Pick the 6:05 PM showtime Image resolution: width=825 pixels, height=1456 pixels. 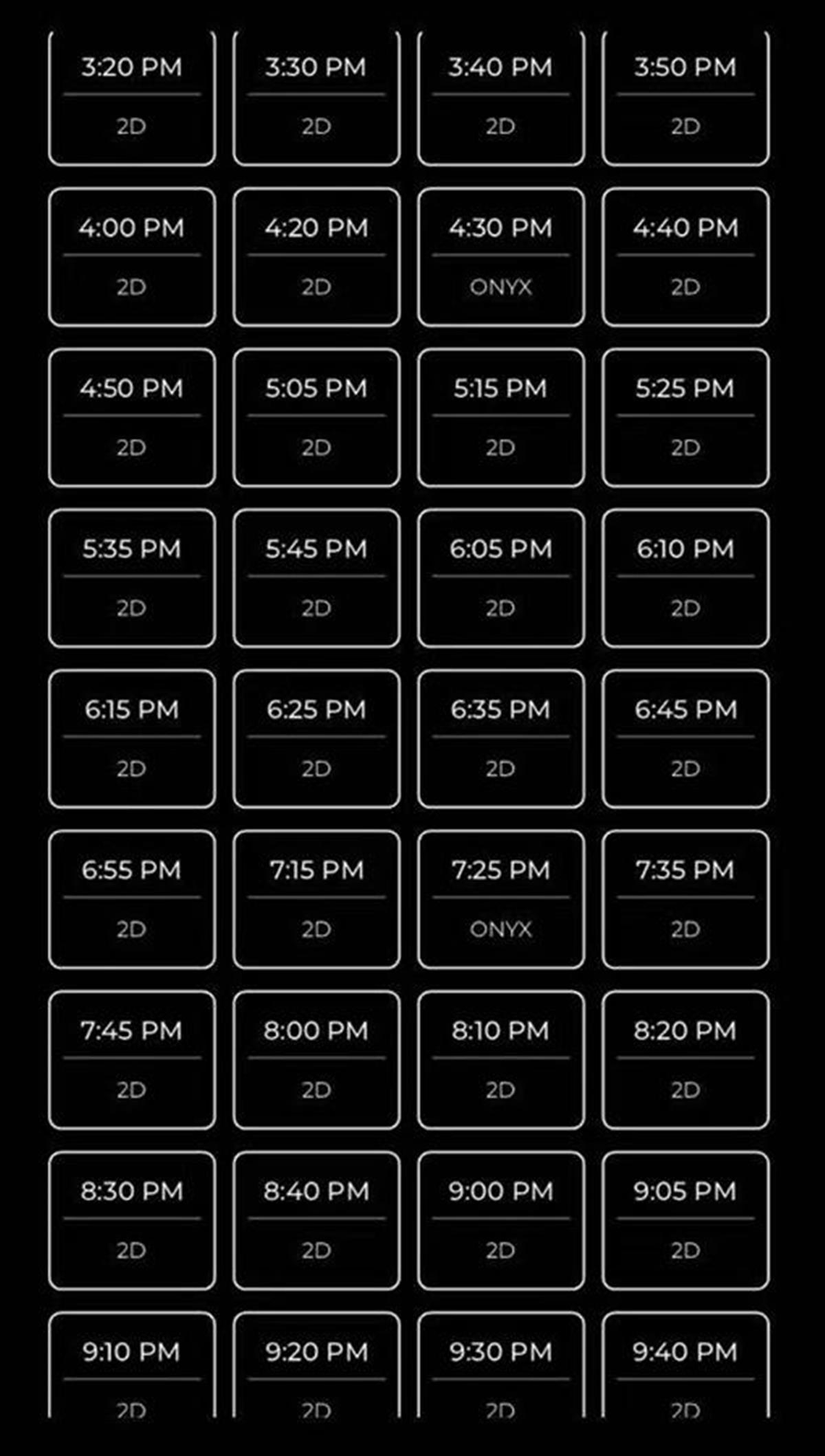pyautogui.click(x=501, y=578)
